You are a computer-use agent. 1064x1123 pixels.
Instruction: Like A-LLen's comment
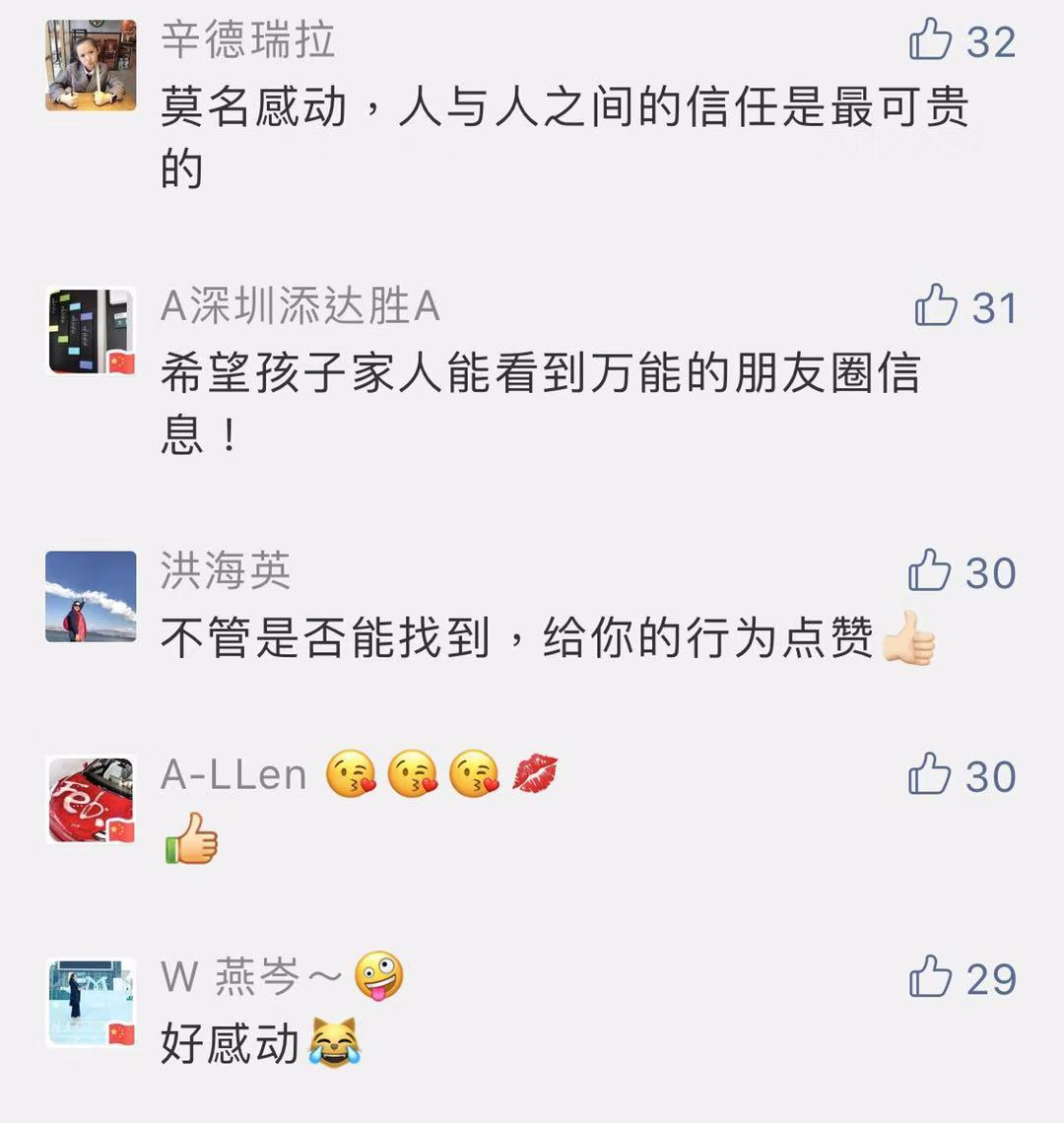pos(929,774)
